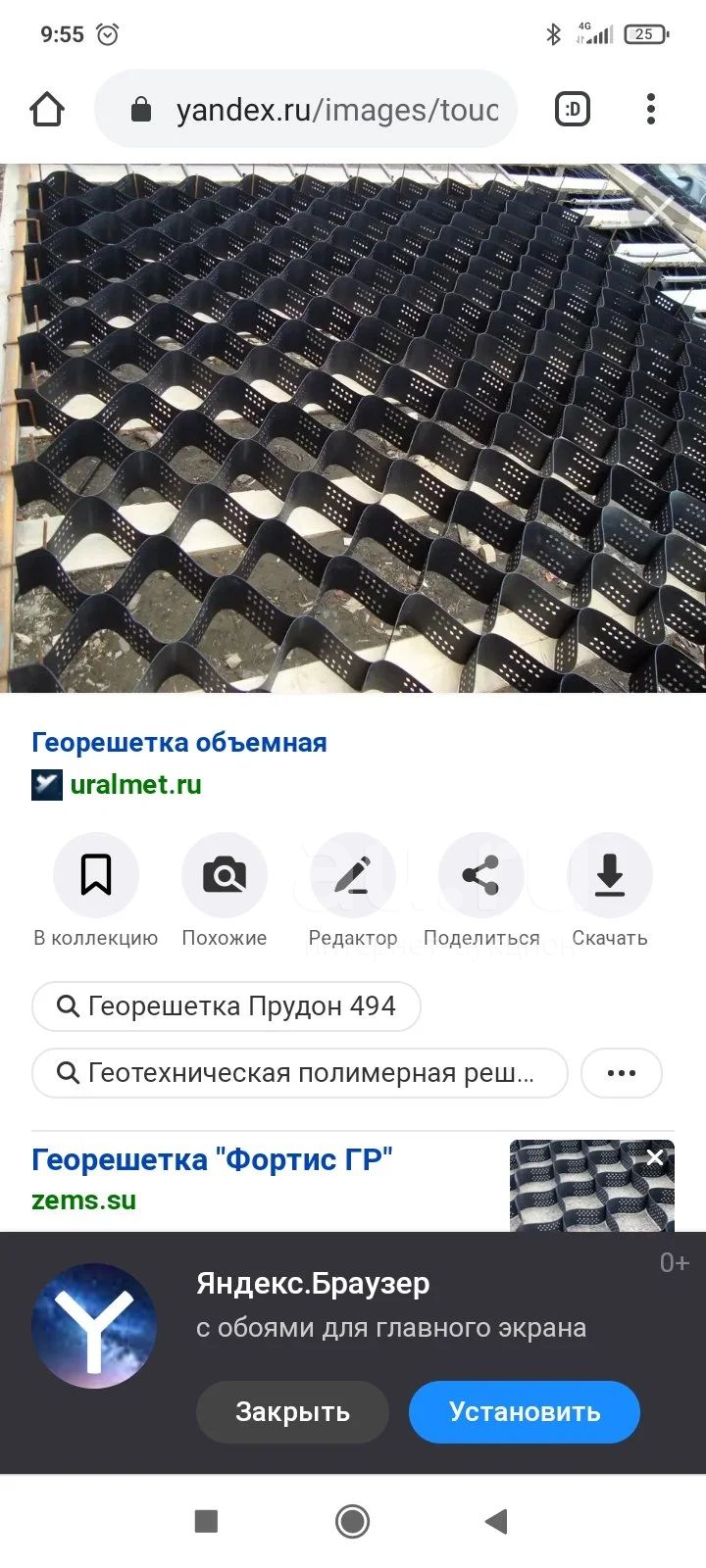Download the image with Скачать
The height and width of the screenshot is (1568, 706).
click(x=610, y=890)
